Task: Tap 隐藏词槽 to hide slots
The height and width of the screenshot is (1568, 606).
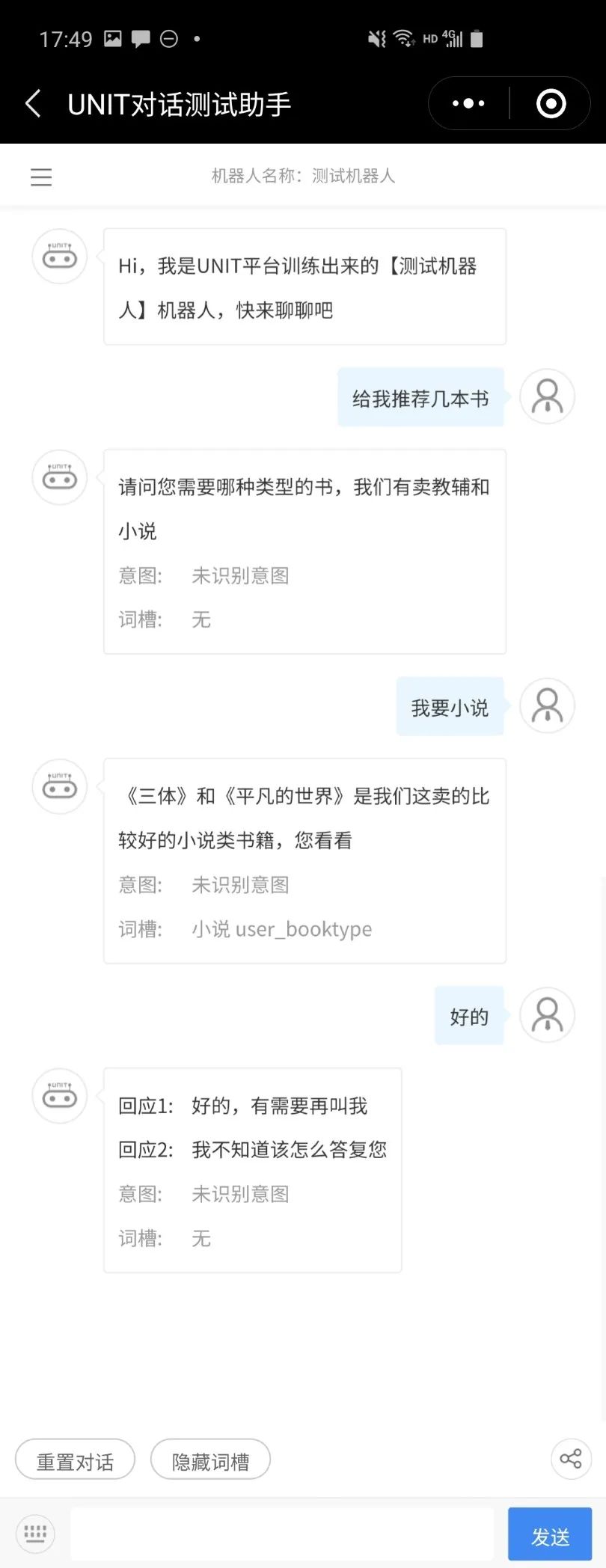Action: (210, 1461)
